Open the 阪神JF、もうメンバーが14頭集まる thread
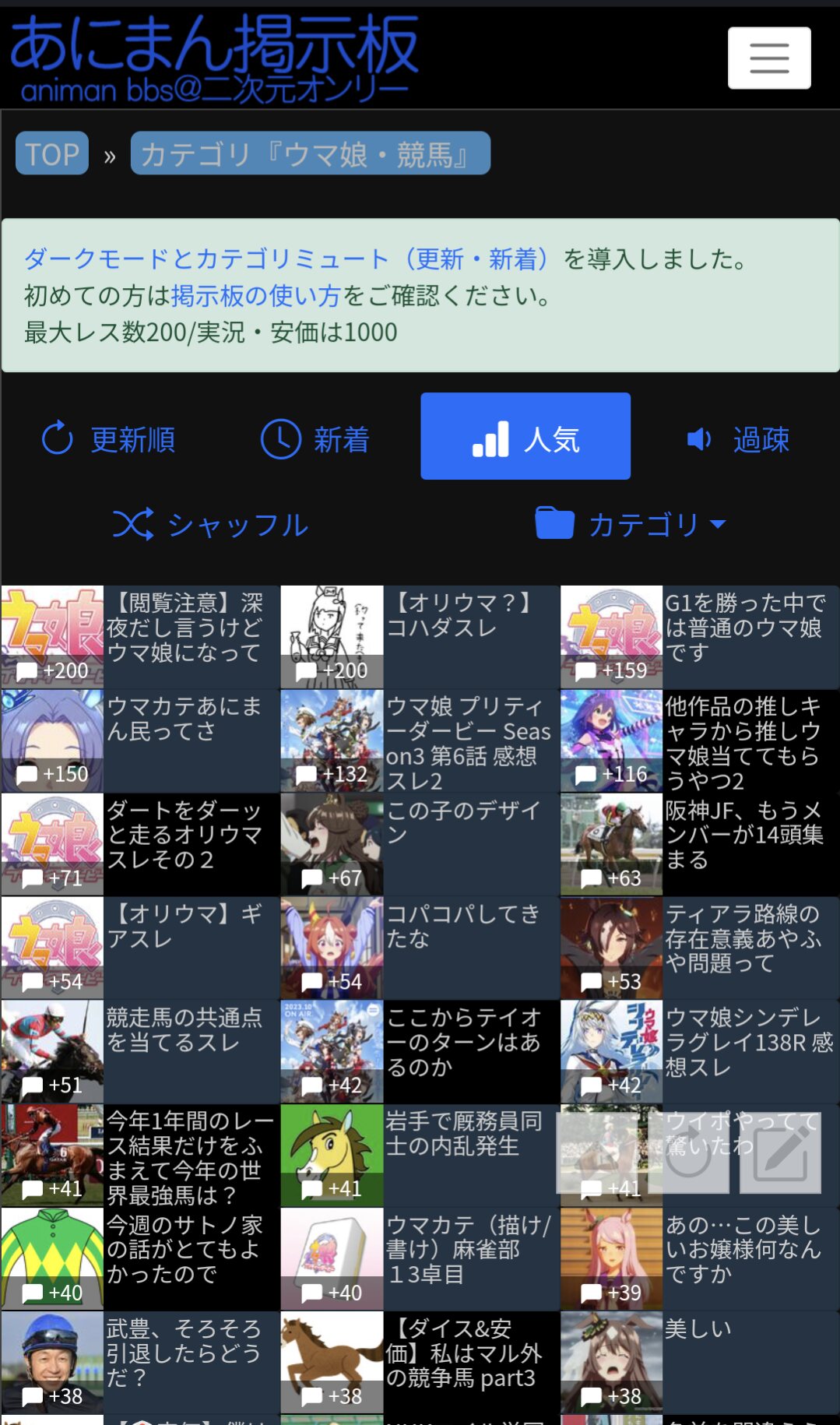This screenshot has width=840, height=1425. tap(700, 844)
